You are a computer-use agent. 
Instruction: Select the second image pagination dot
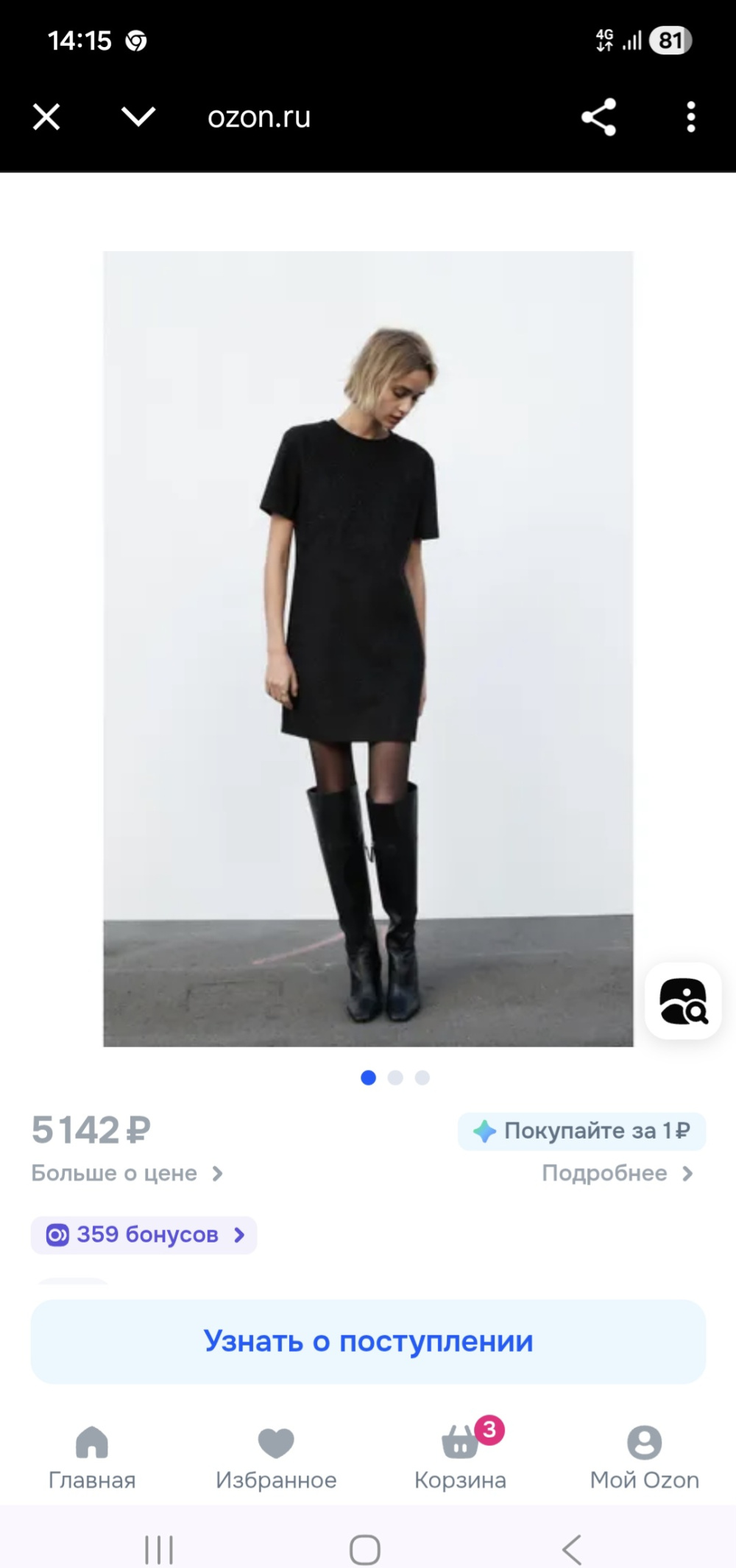[x=395, y=1077]
